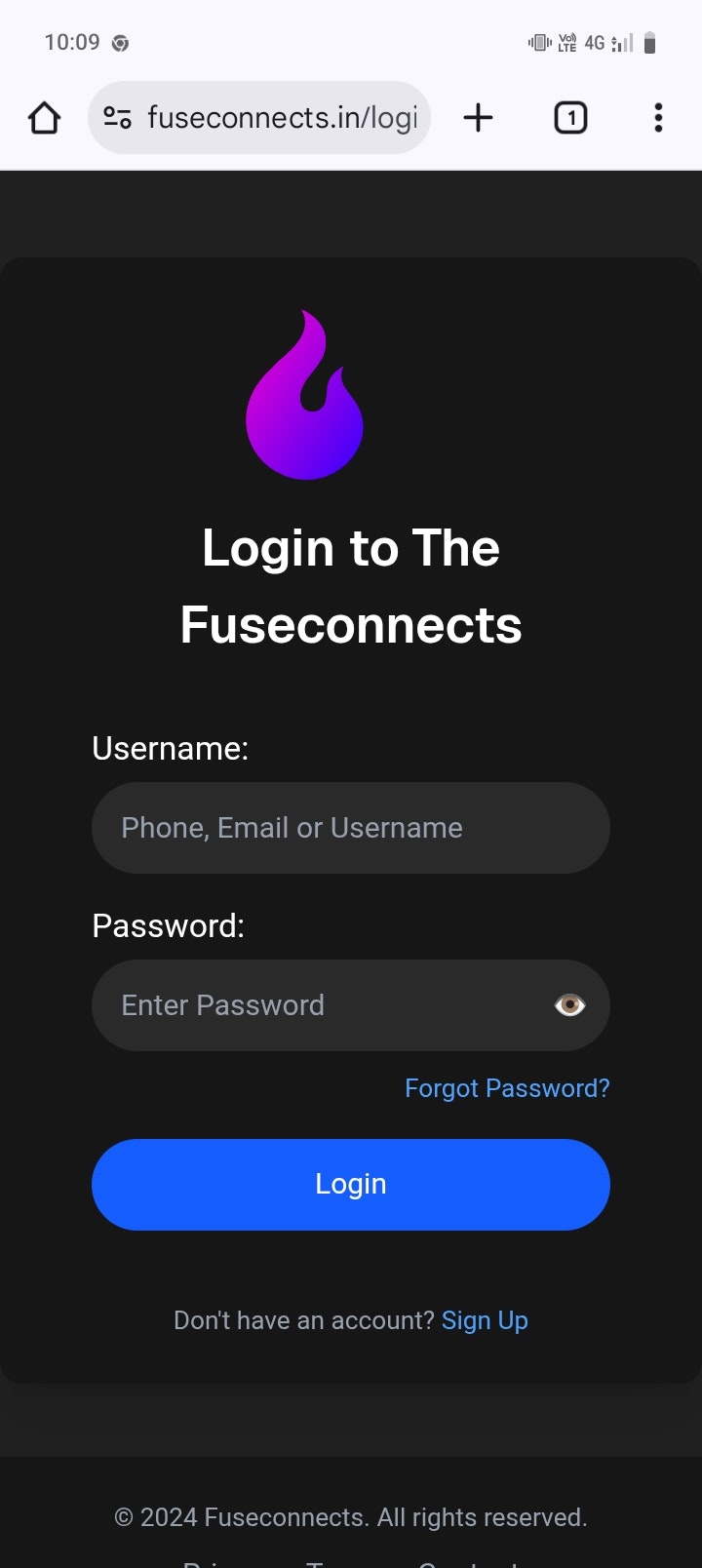Focus the Enter Password field

322,1004
